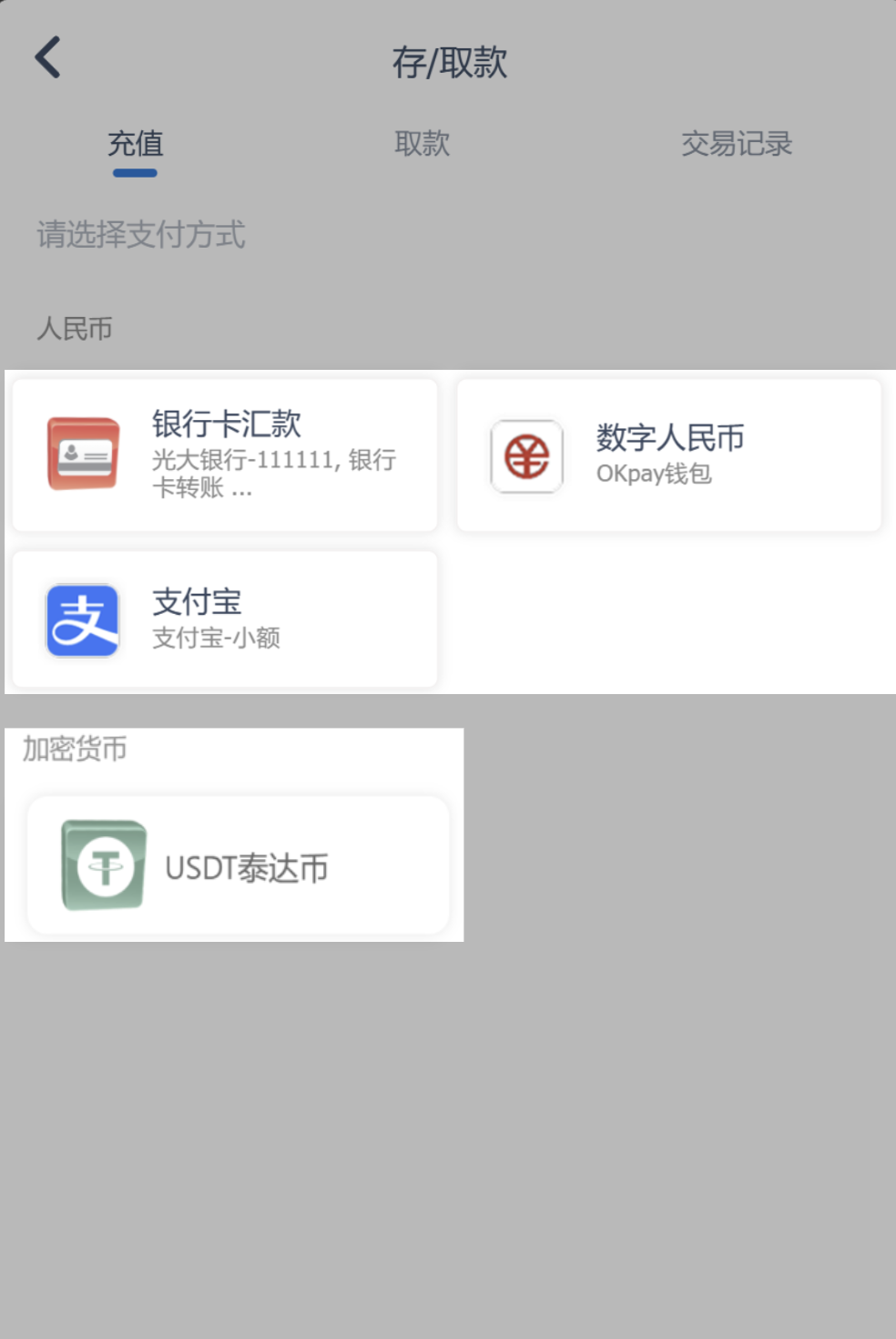Choose 银行卡汇款 payment method
Image resolution: width=896 pixels, height=1339 pixels.
(x=225, y=455)
